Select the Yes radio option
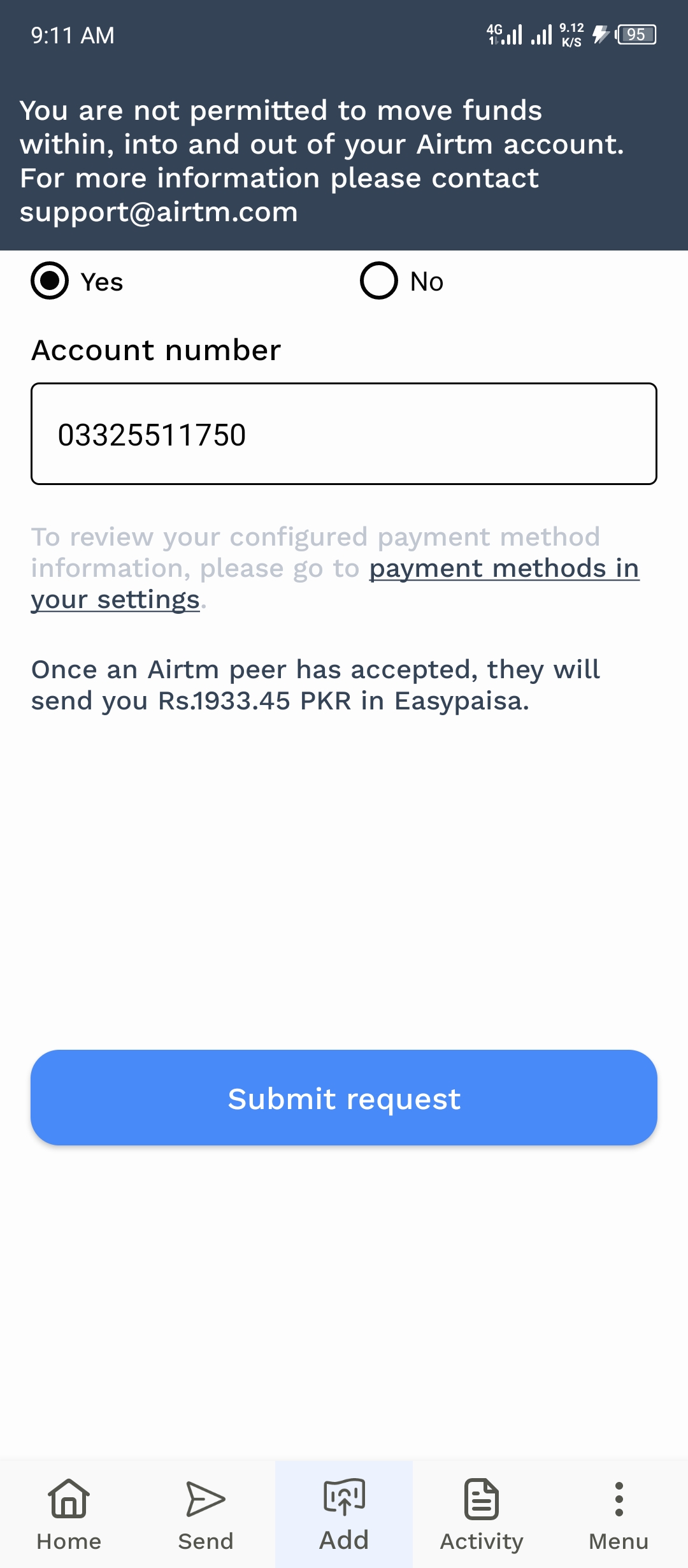The height and width of the screenshot is (1568, 688). click(x=50, y=280)
